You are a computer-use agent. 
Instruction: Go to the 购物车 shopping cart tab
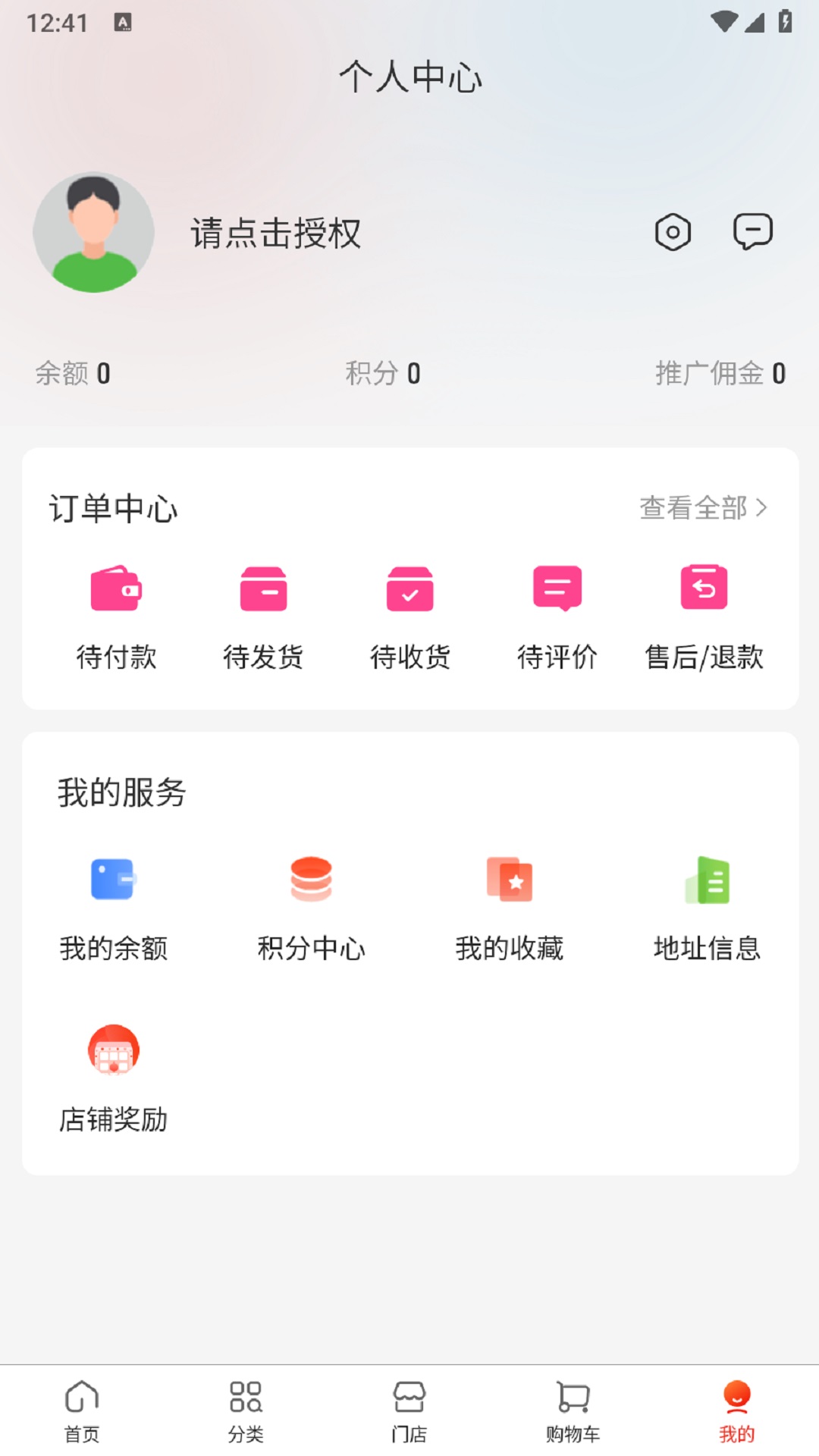coord(573,1410)
